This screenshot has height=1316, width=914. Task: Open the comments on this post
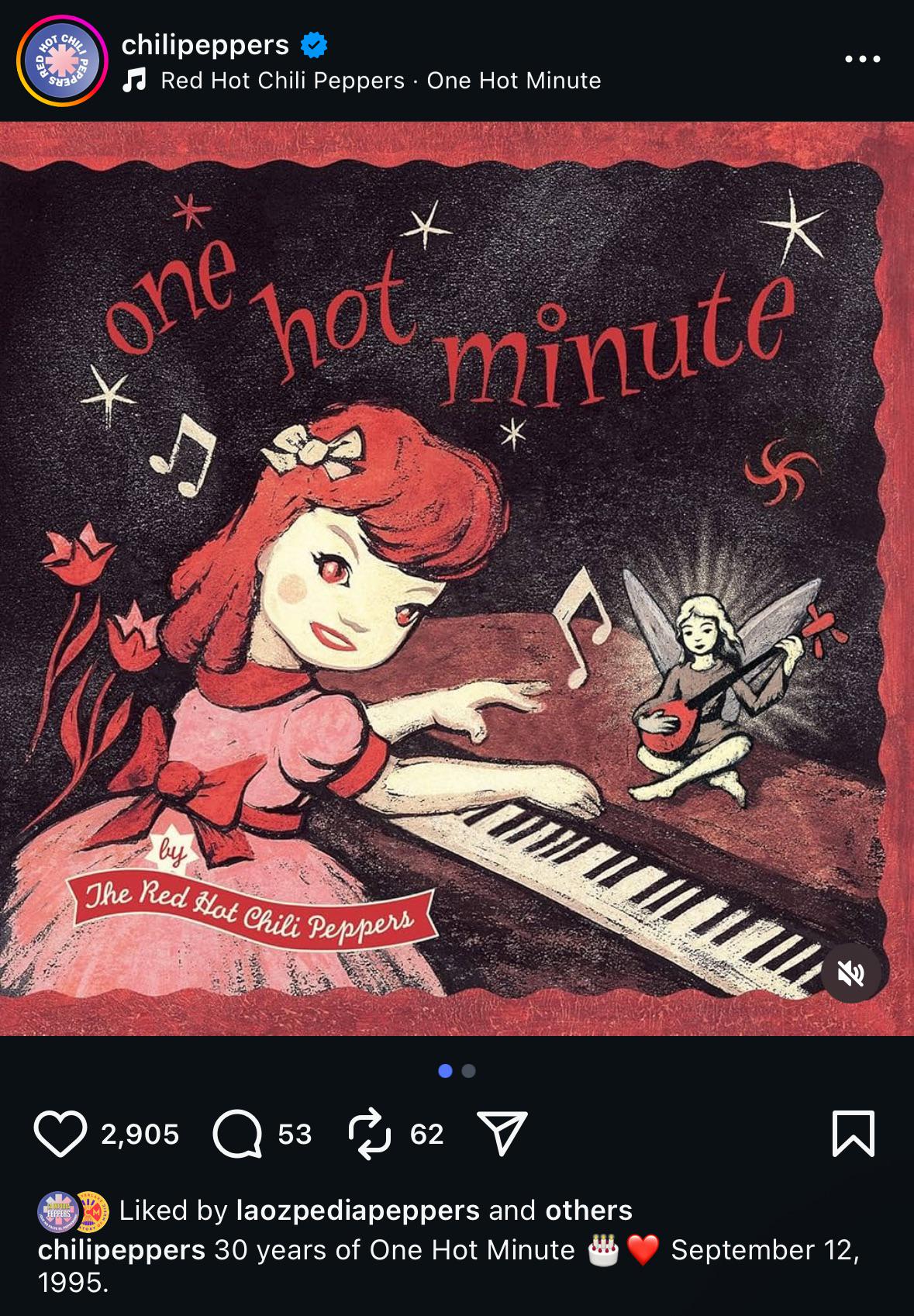click(x=237, y=1134)
